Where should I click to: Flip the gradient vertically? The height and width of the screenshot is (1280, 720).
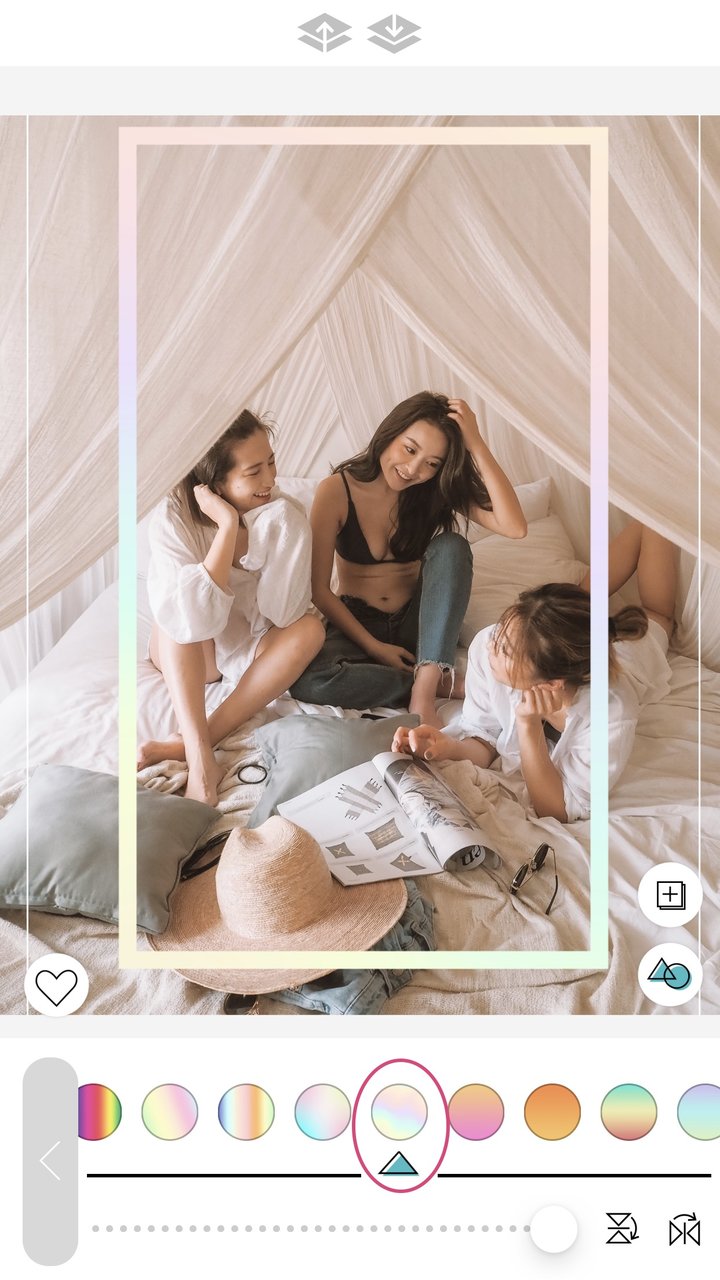(x=621, y=1229)
